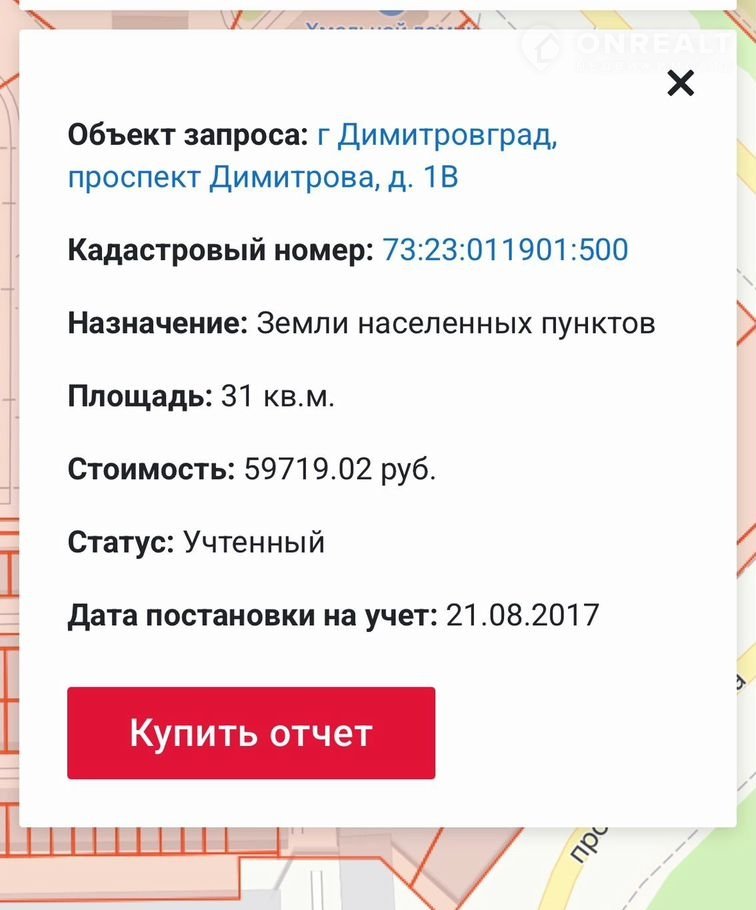Open cadastral number 73:23:011901:500 link
This screenshot has width=756, height=910.
pyautogui.click(x=505, y=250)
